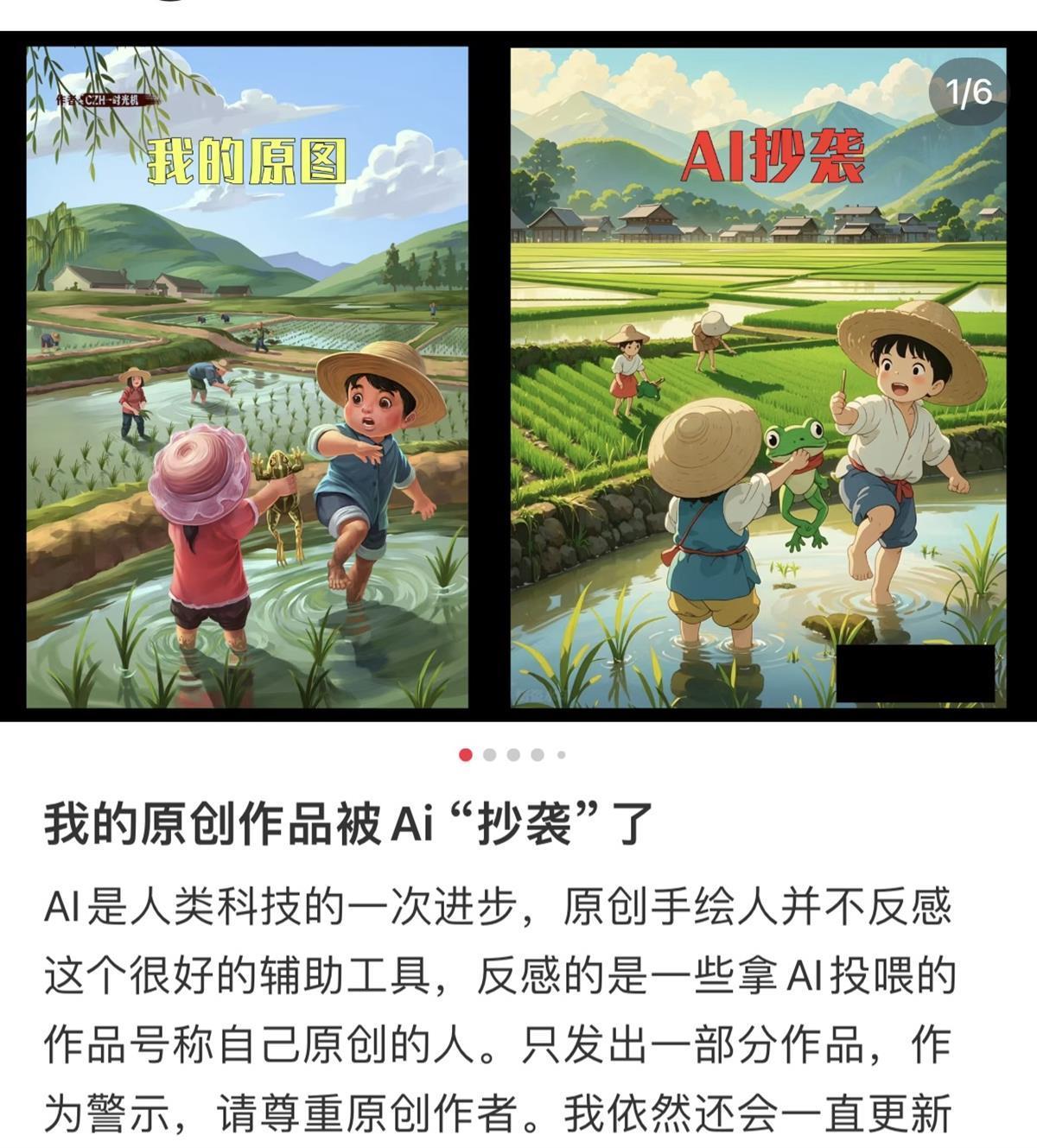Image resolution: width=1037 pixels, height=1148 pixels.
Task: Tap the image carousel page indicator dots
Action: tap(512, 755)
